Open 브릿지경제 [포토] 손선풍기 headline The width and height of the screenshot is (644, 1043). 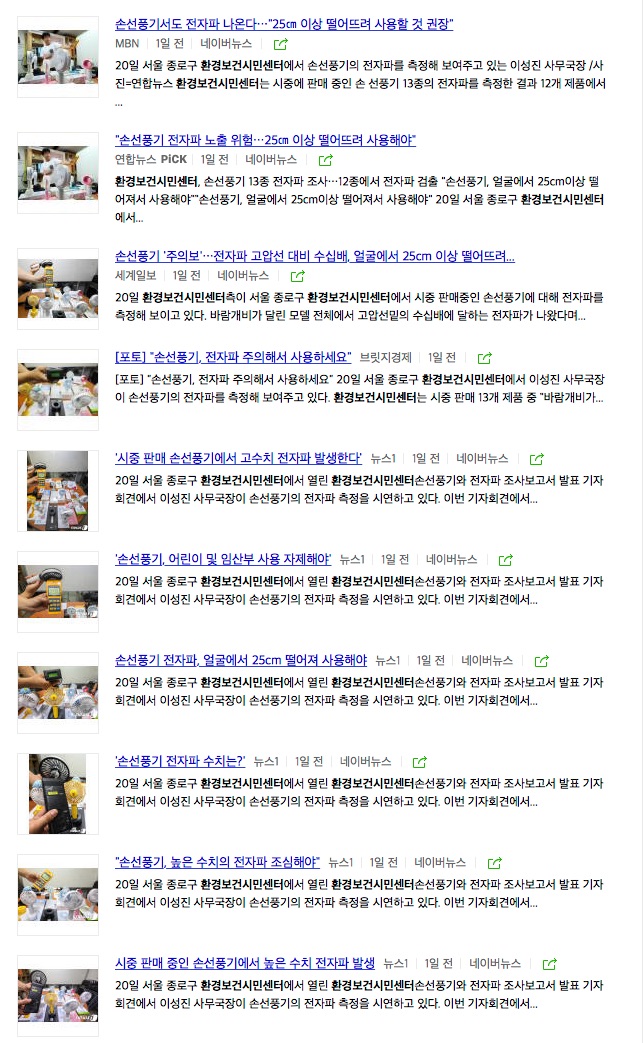[234, 357]
